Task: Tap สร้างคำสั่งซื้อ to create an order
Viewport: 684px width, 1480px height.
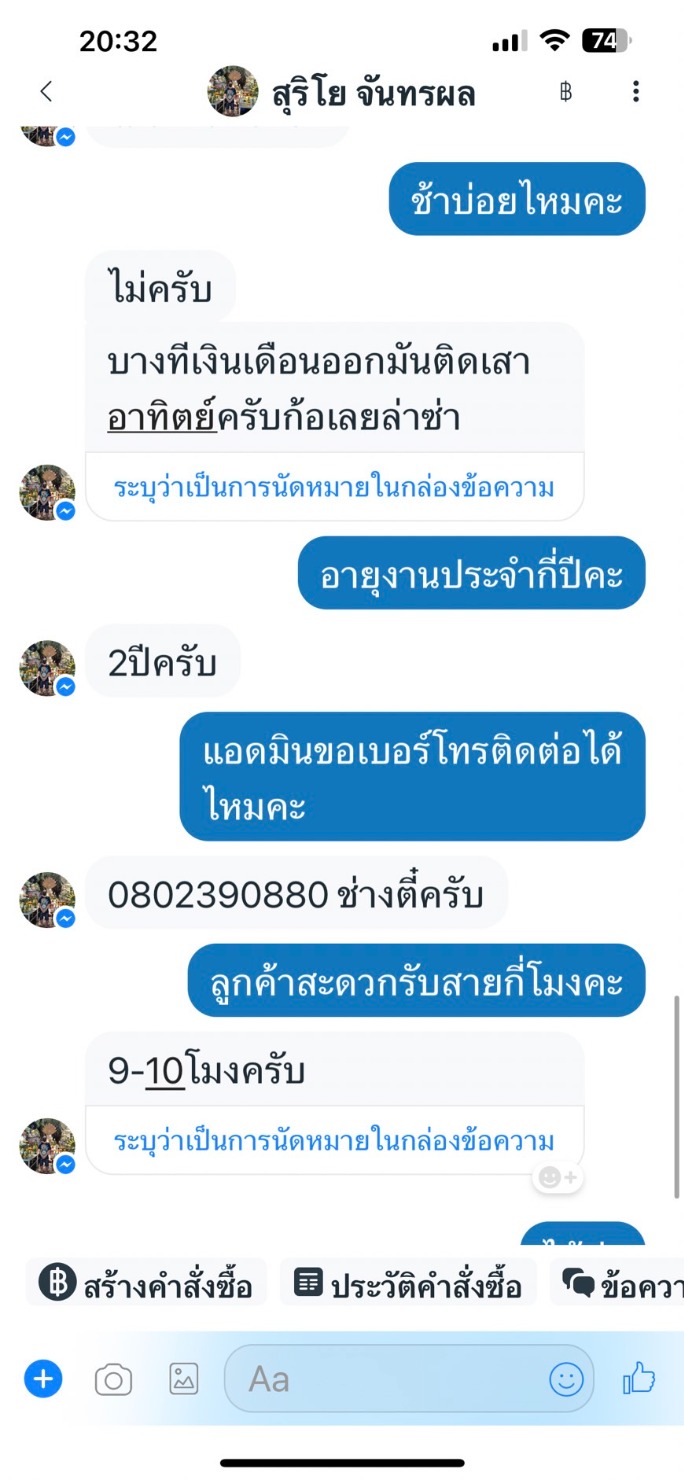Action: (146, 1284)
